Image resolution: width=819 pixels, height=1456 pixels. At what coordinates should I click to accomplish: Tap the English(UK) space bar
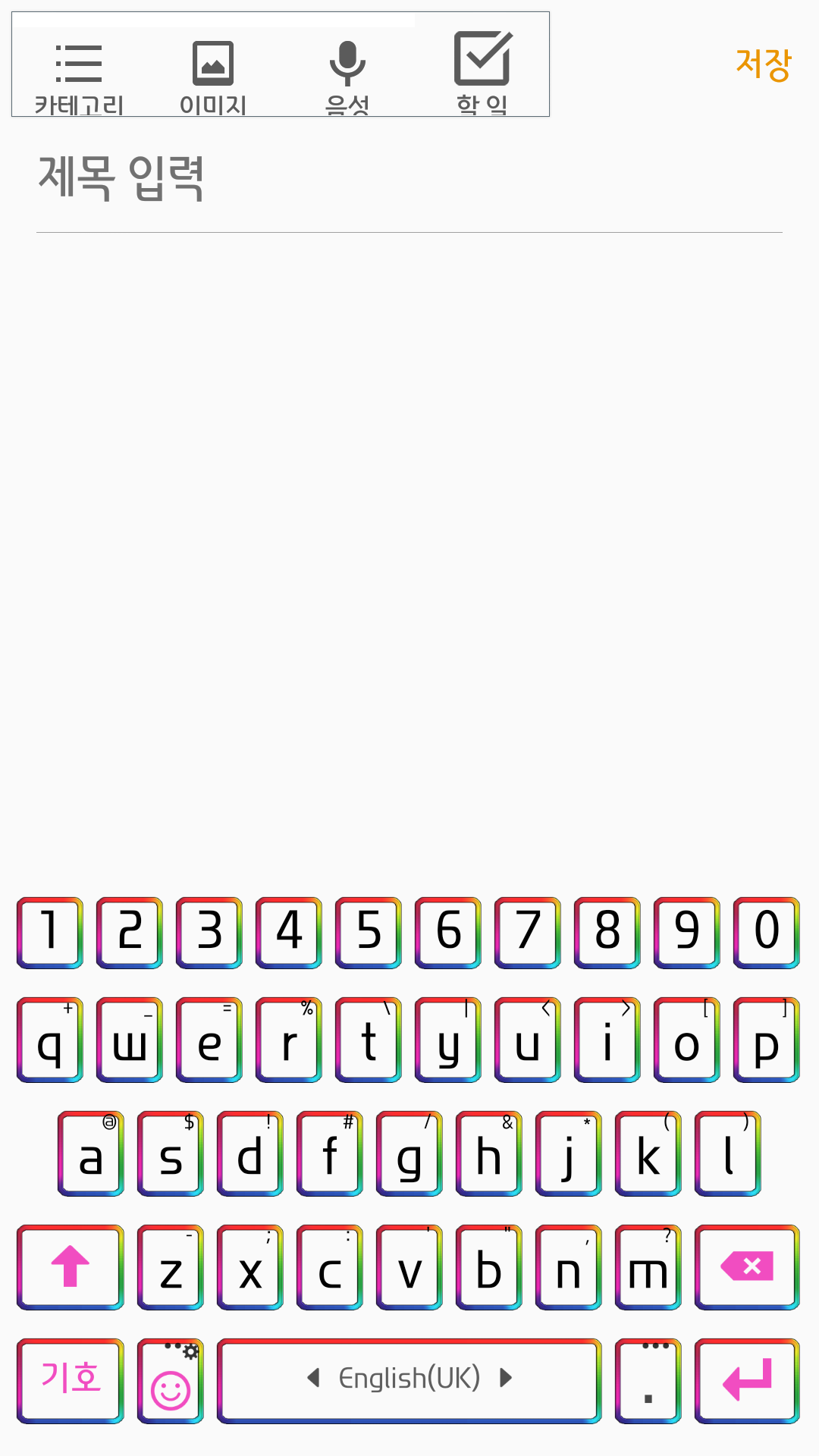point(409,1379)
